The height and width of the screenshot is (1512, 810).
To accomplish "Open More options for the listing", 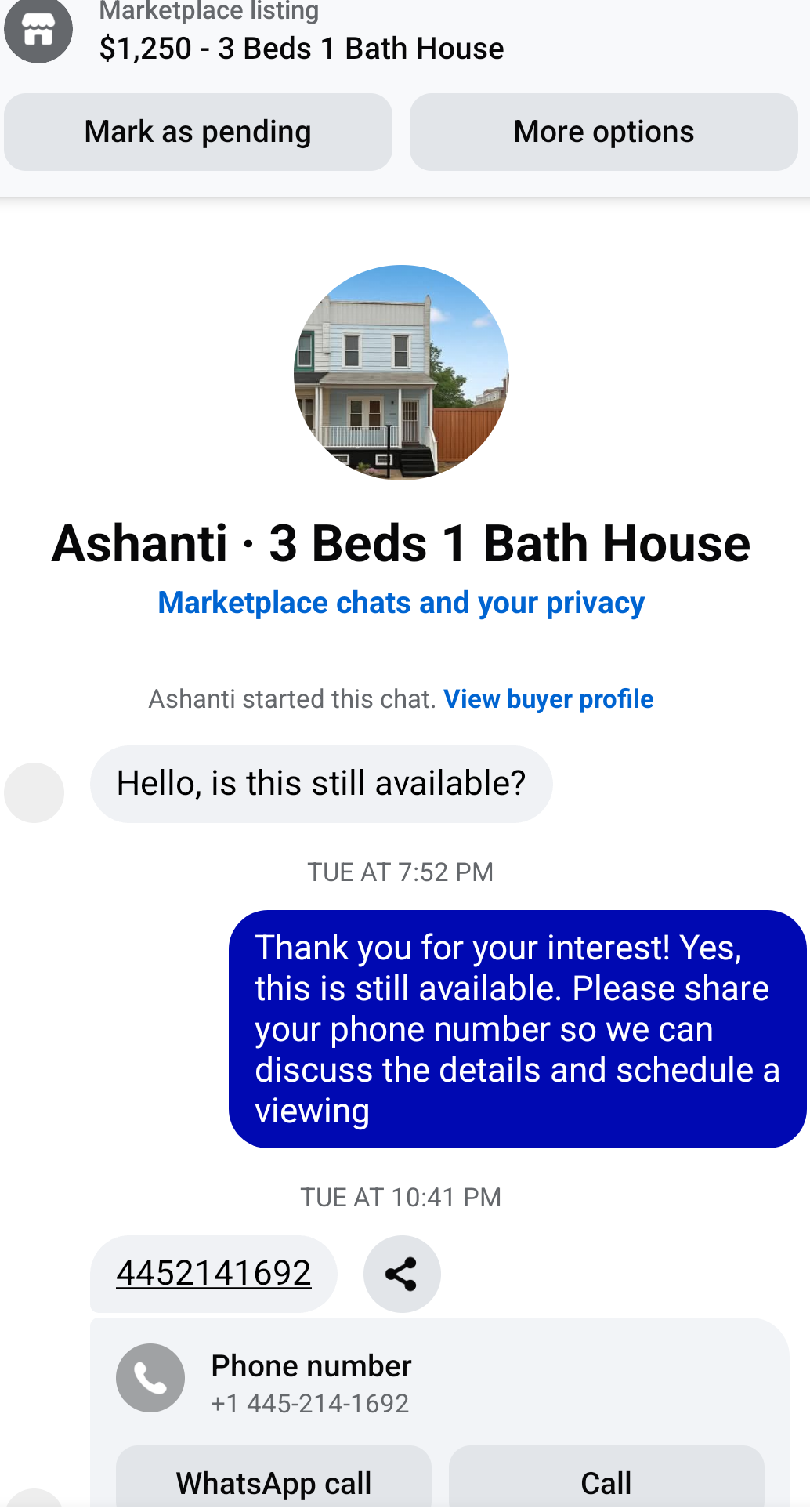I will coord(603,132).
